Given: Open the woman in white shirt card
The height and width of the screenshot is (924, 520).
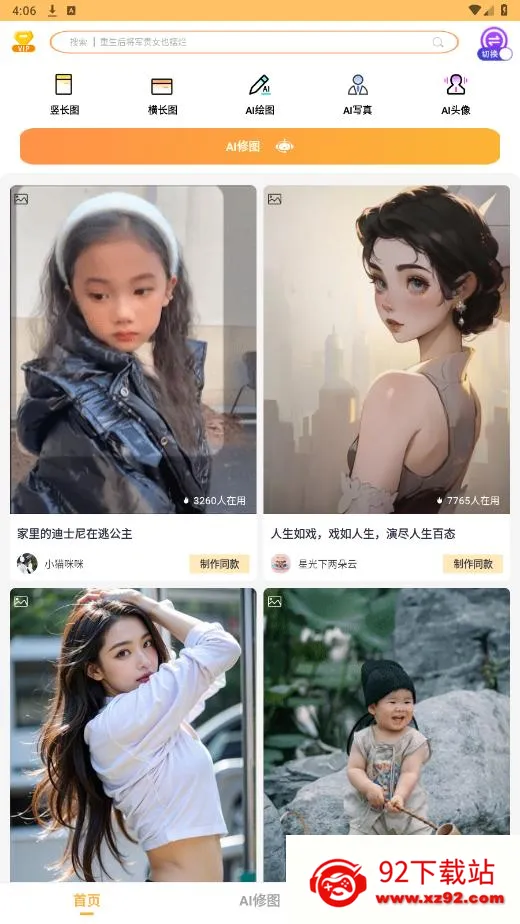Looking at the screenshot, I should pos(133,734).
